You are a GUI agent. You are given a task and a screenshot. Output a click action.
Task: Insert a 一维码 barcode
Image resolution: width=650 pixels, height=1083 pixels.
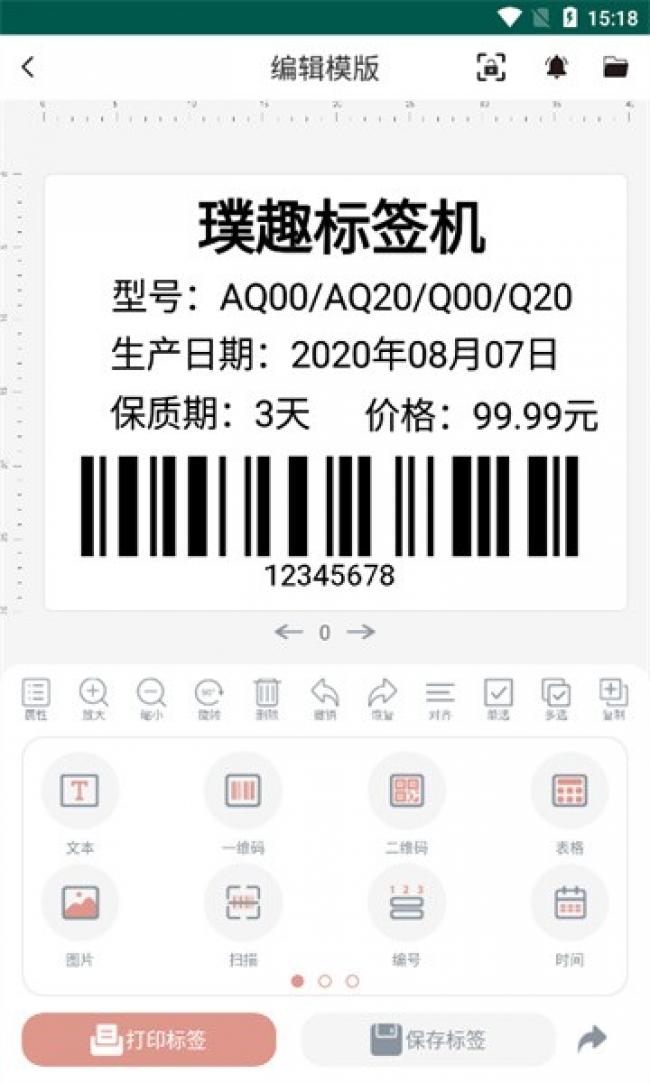[243, 803]
